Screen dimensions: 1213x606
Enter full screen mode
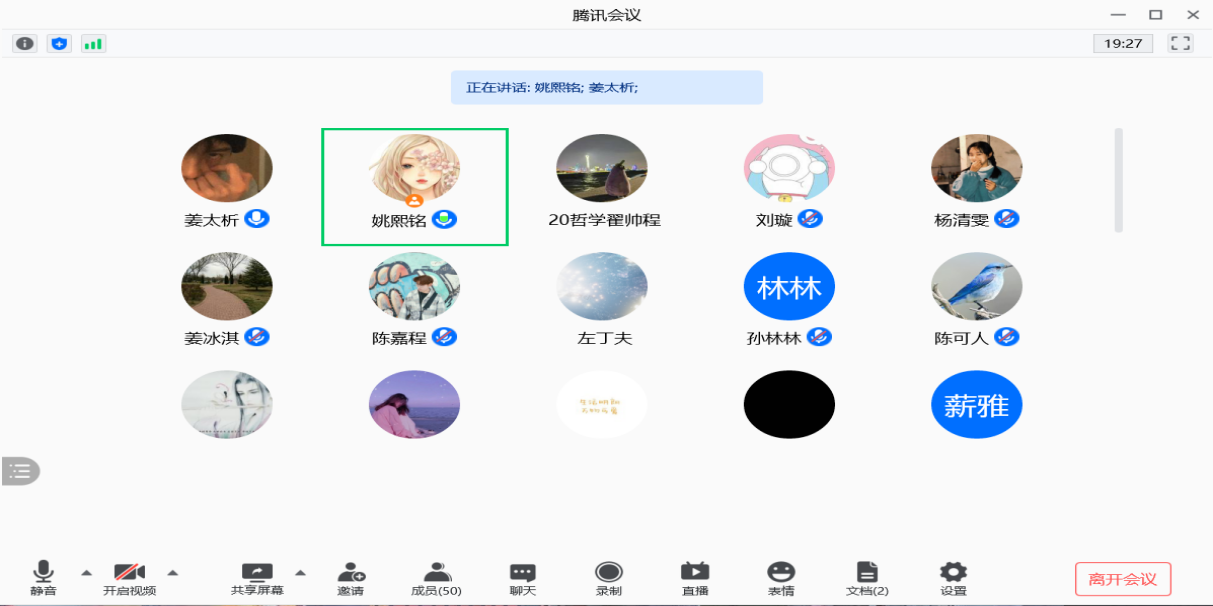[x=1181, y=43]
